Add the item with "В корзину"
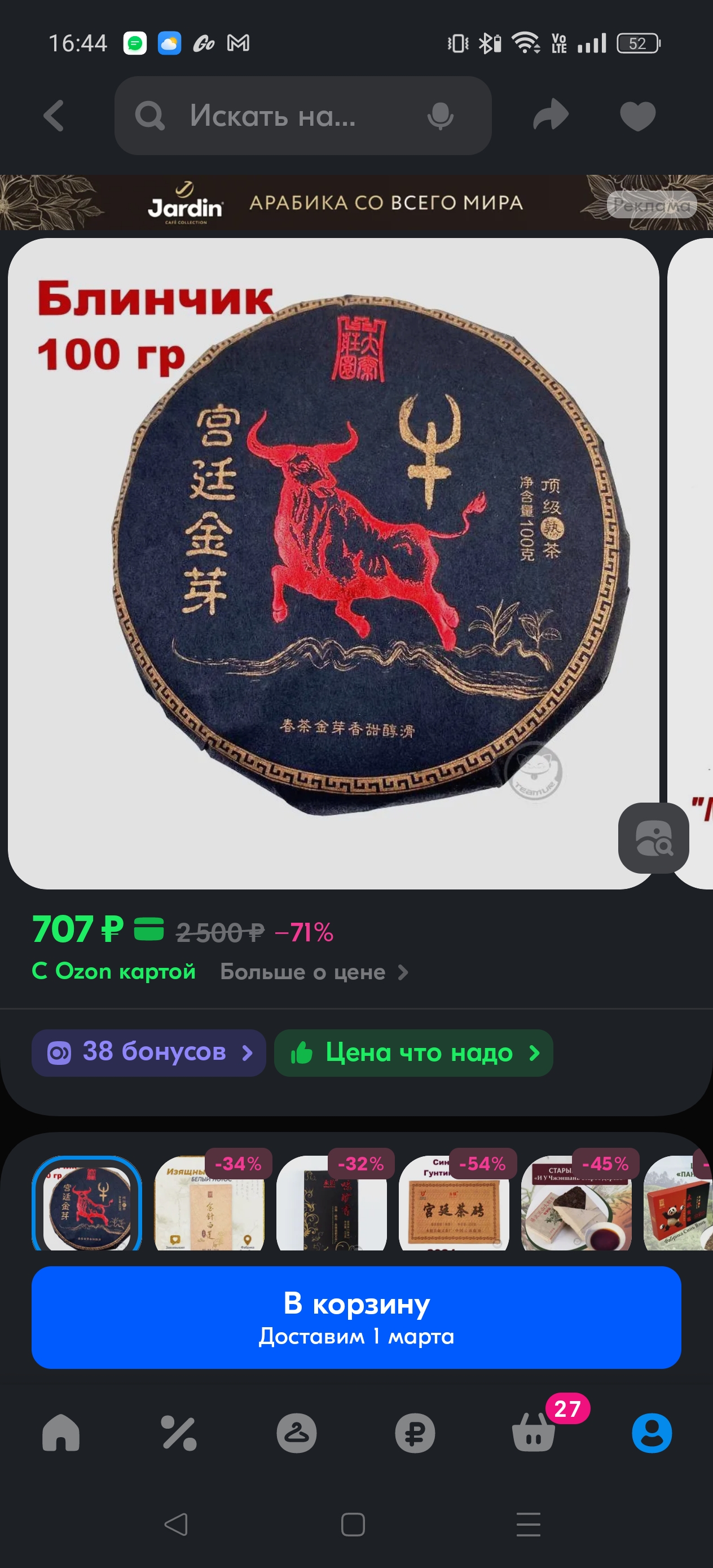 (x=356, y=1318)
